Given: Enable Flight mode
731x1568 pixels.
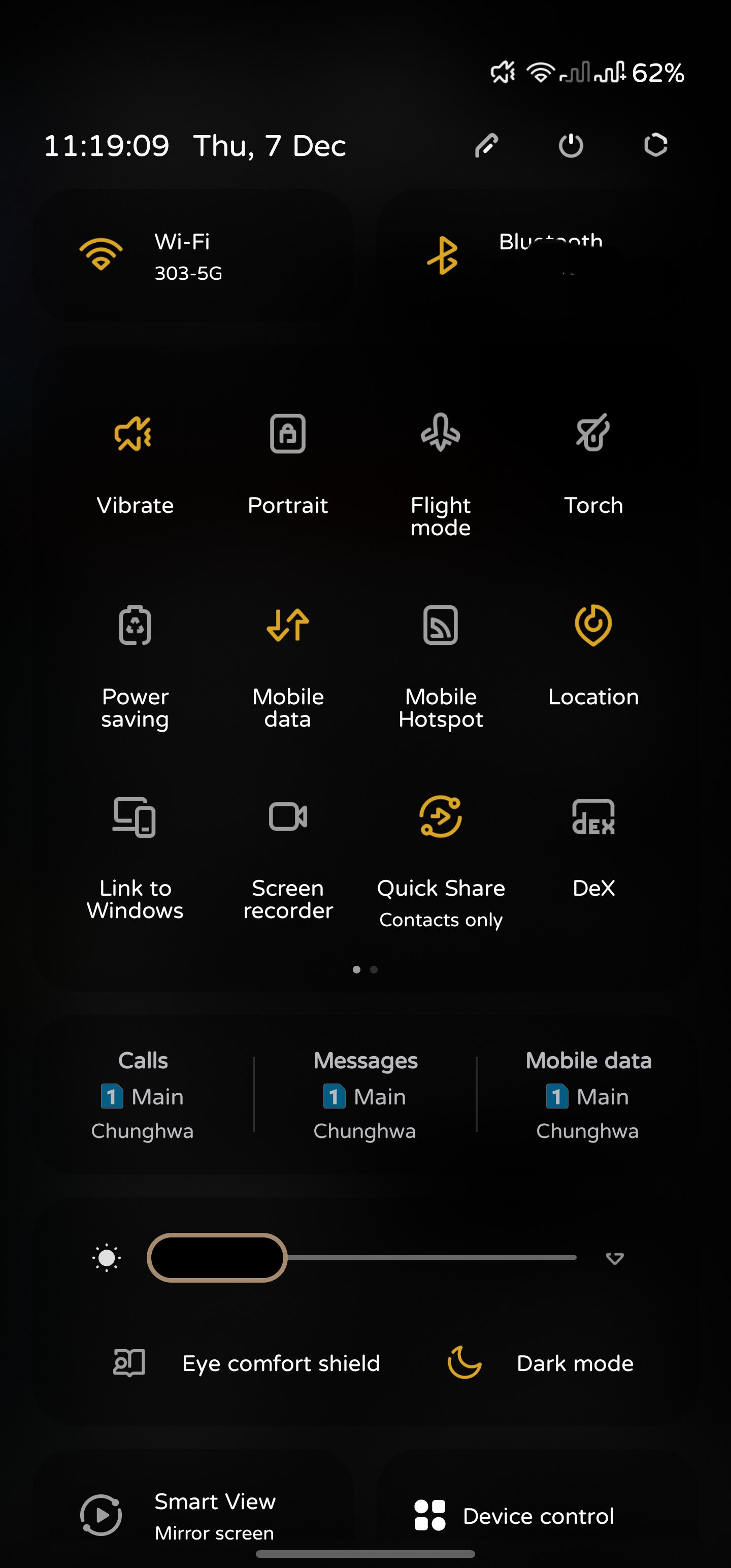Looking at the screenshot, I should click(440, 434).
